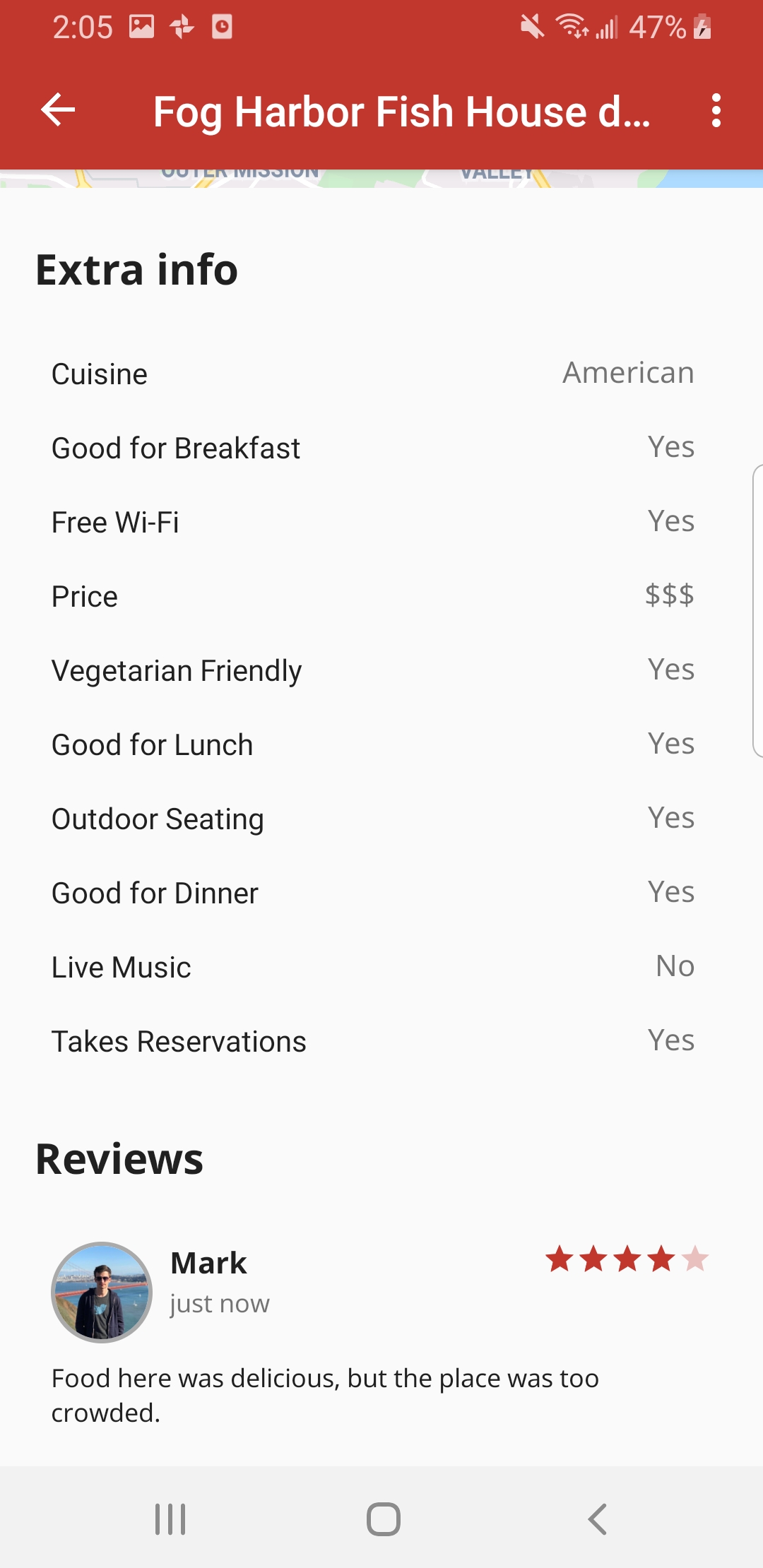Image resolution: width=763 pixels, height=1568 pixels.
Task: Go to the home screen
Action: tap(383, 1519)
